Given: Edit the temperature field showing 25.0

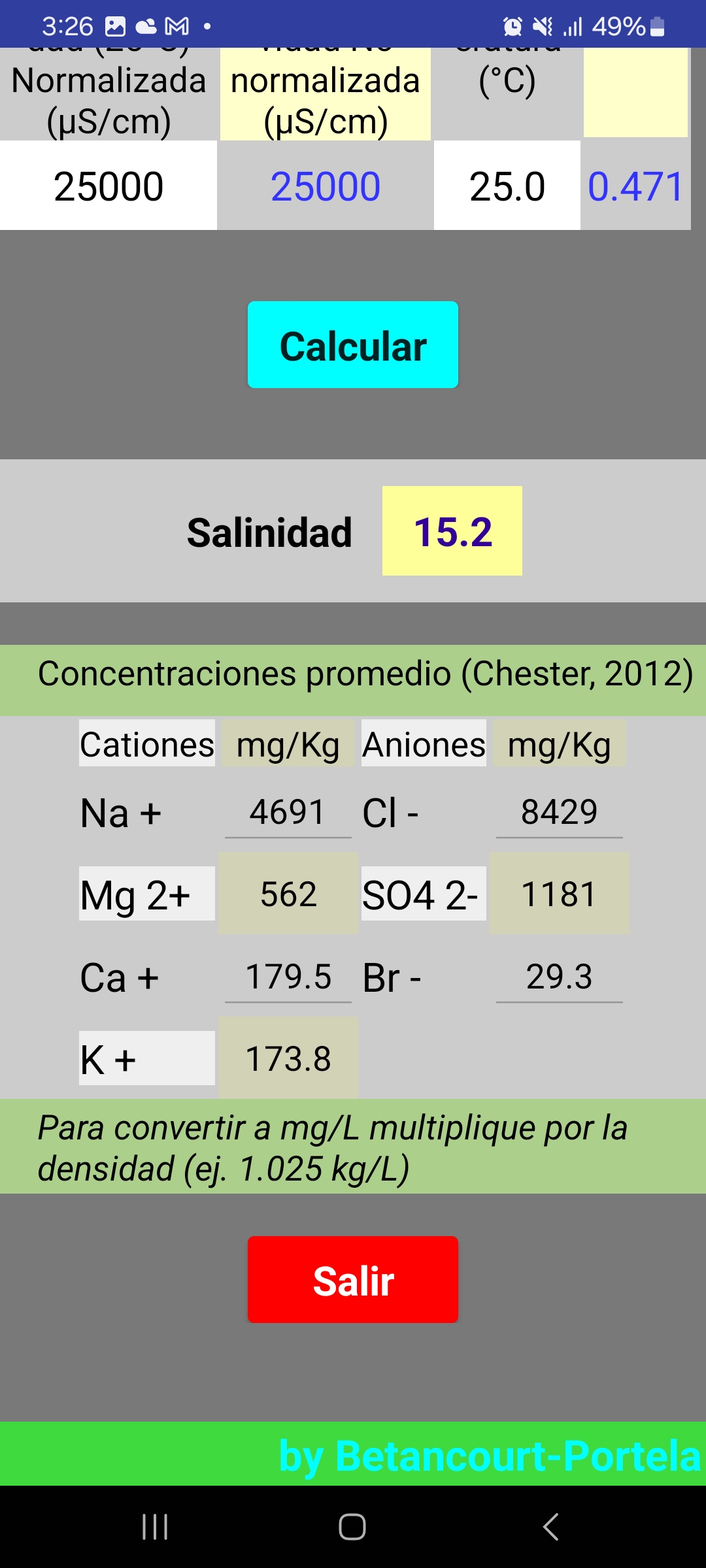Looking at the screenshot, I should pyautogui.click(x=507, y=186).
